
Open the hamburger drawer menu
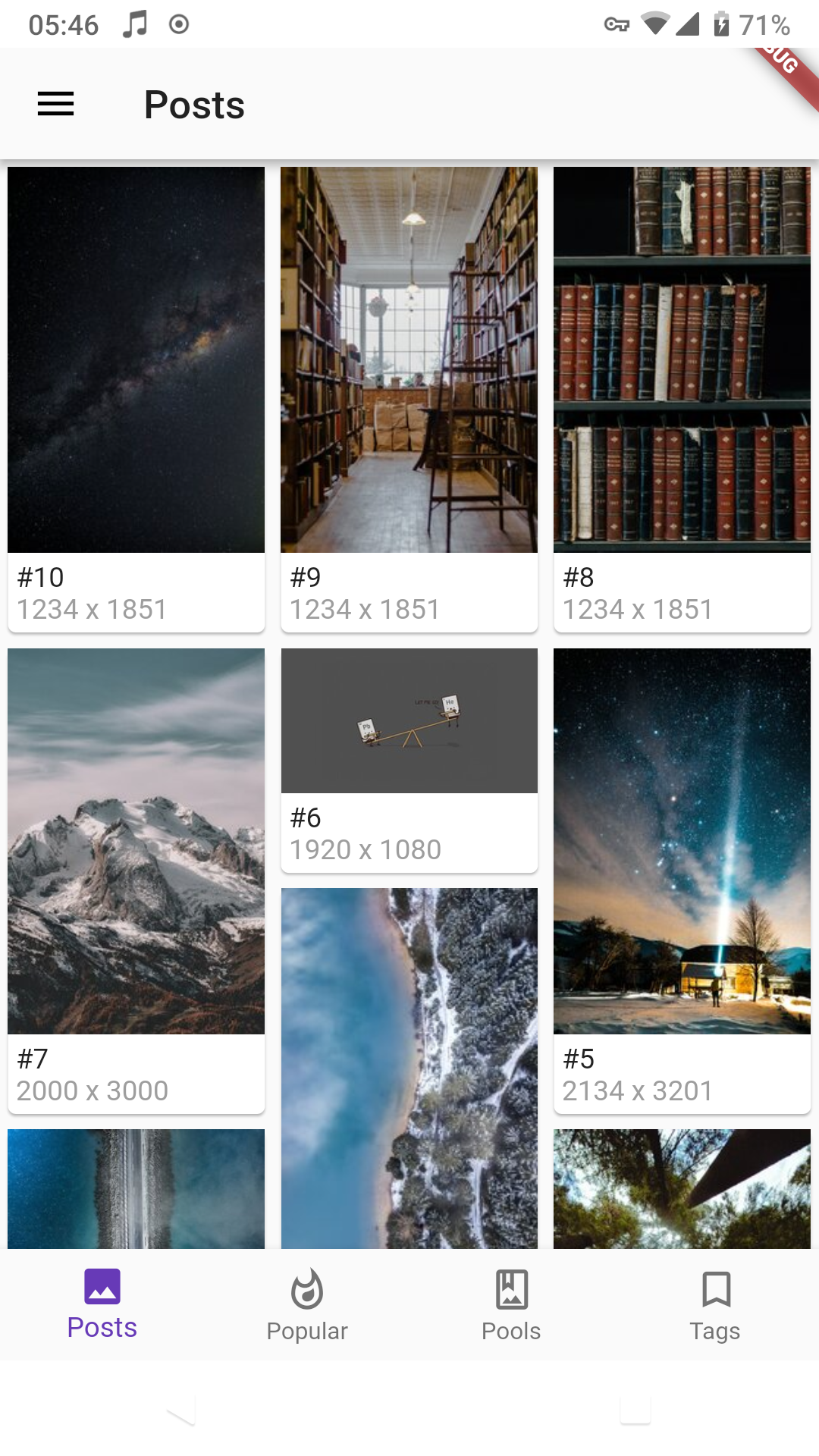(x=56, y=104)
